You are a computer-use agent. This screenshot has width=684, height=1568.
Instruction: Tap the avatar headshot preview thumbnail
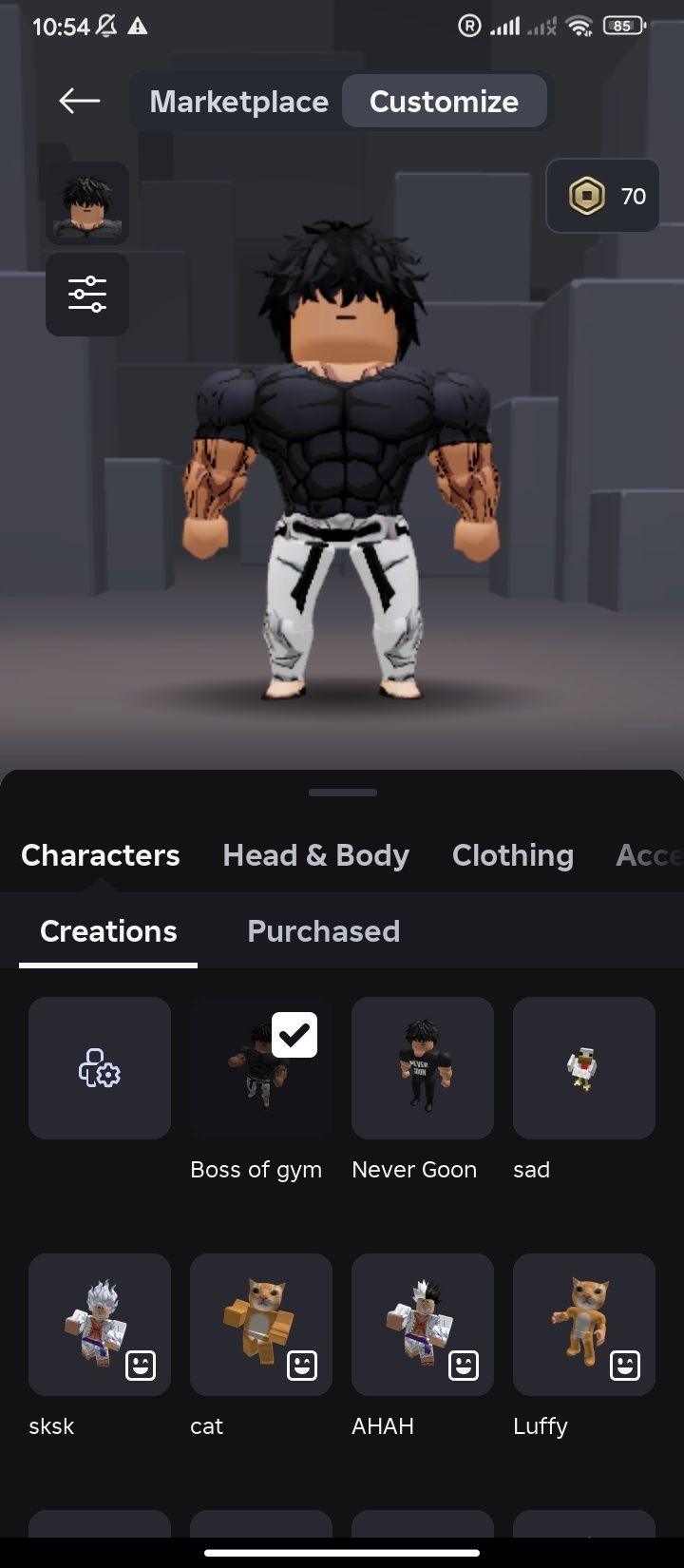[87, 203]
